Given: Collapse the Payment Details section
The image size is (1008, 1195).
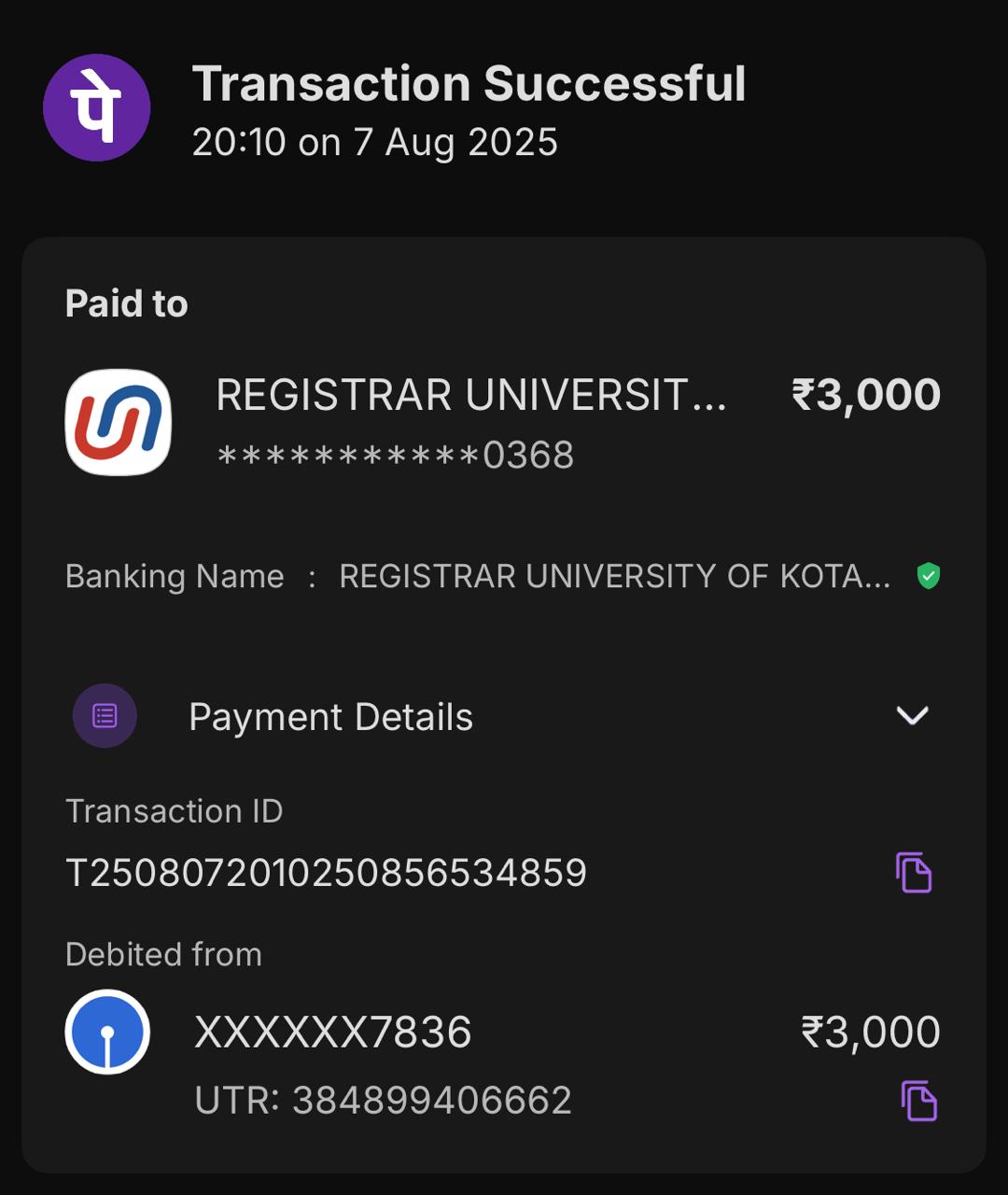Looking at the screenshot, I should [911, 716].
